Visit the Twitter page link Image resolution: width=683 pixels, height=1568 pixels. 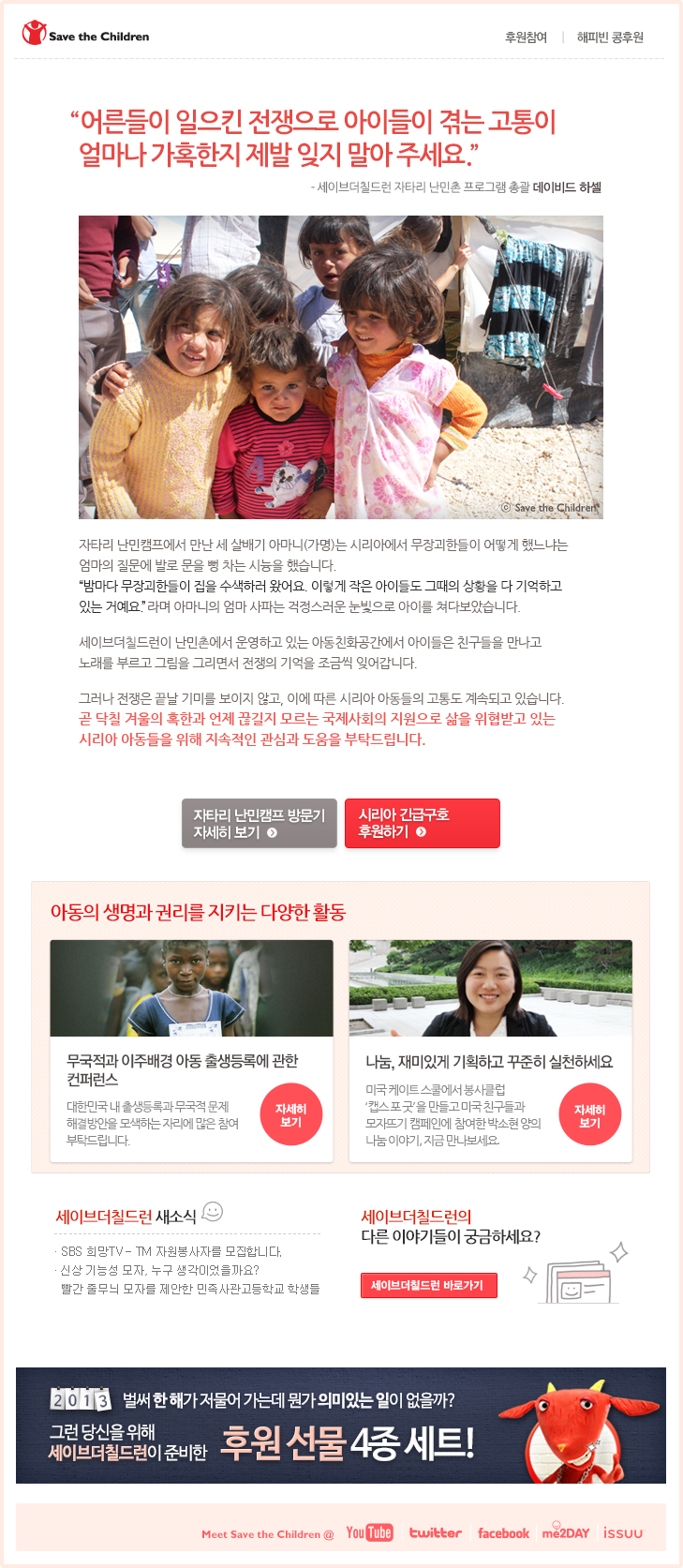point(435,1532)
